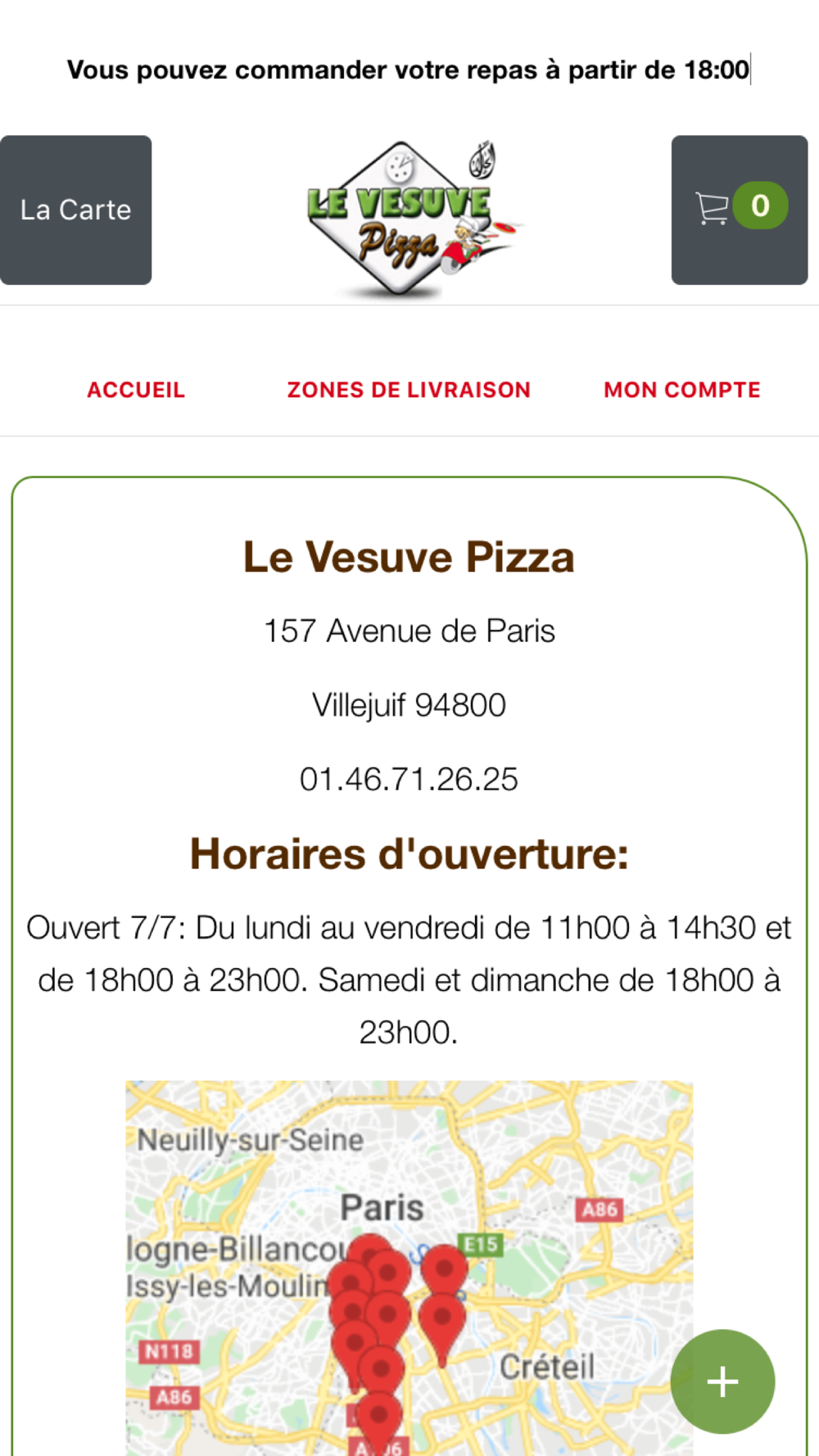The width and height of the screenshot is (819, 1456).
Task: Open the shopping cart
Action: (x=740, y=210)
